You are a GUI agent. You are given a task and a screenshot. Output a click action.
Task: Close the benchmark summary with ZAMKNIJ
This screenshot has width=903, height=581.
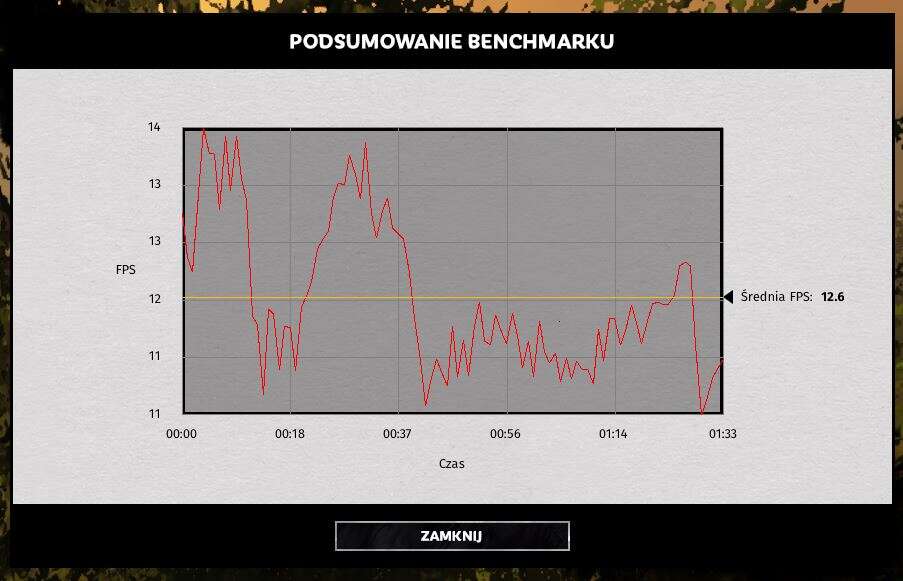(x=452, y=536)
